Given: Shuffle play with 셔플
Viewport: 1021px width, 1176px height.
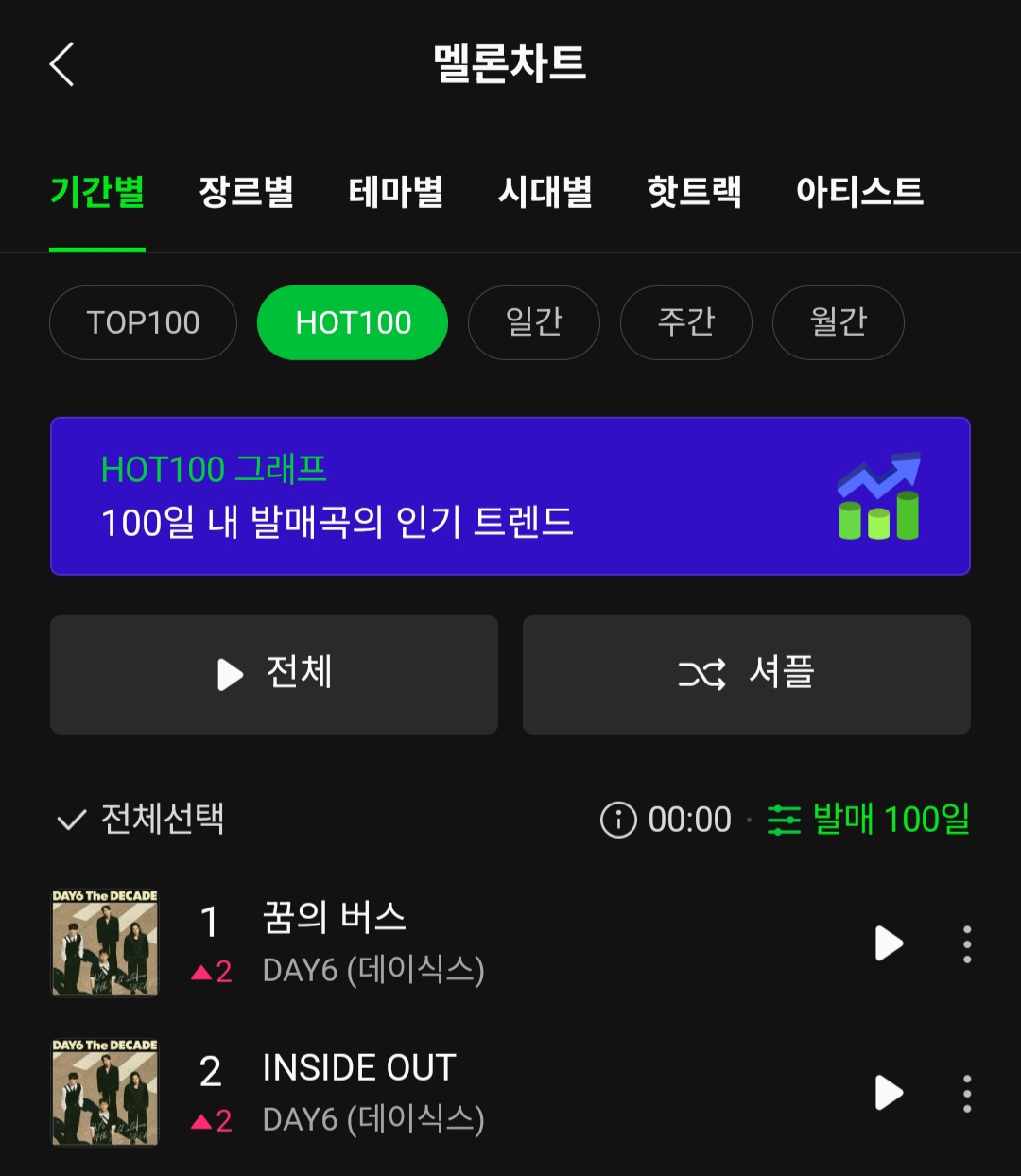Looking at the screenshot, I should point(747,674).
